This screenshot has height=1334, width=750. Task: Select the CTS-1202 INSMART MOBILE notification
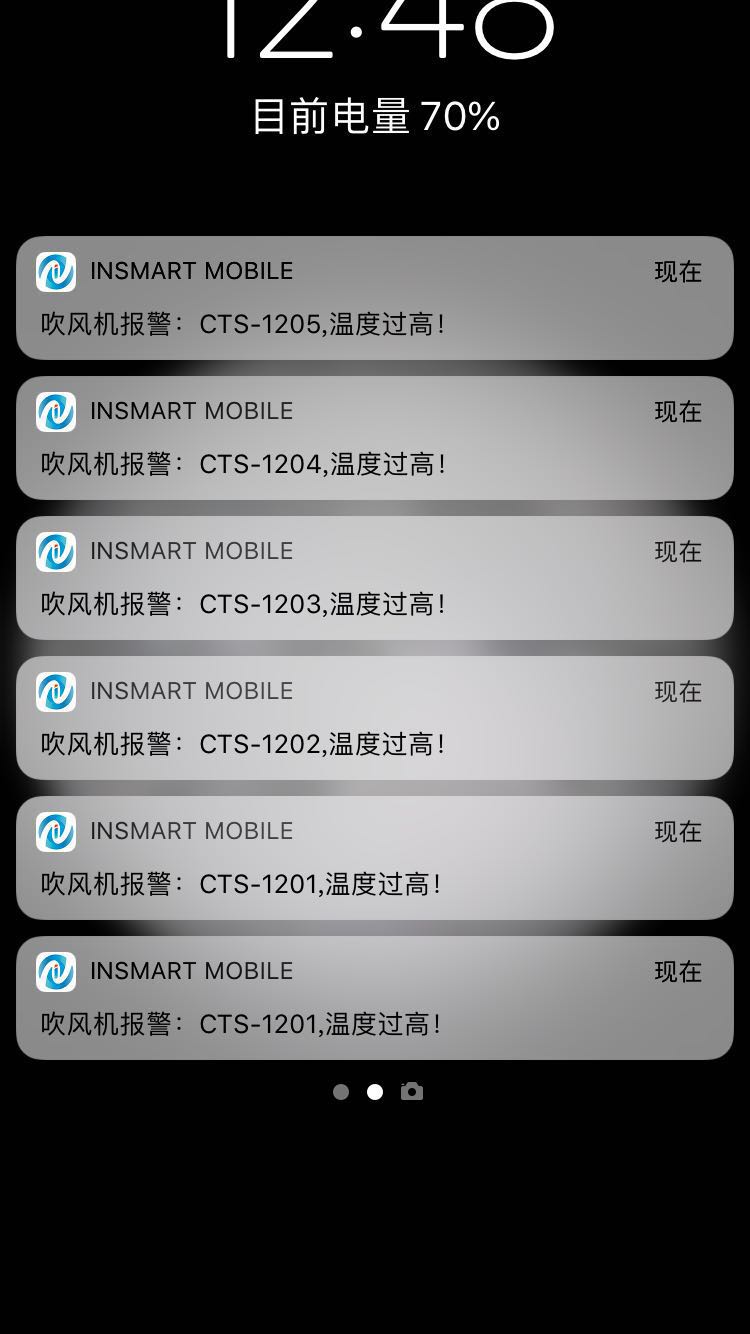coord(375,718)
